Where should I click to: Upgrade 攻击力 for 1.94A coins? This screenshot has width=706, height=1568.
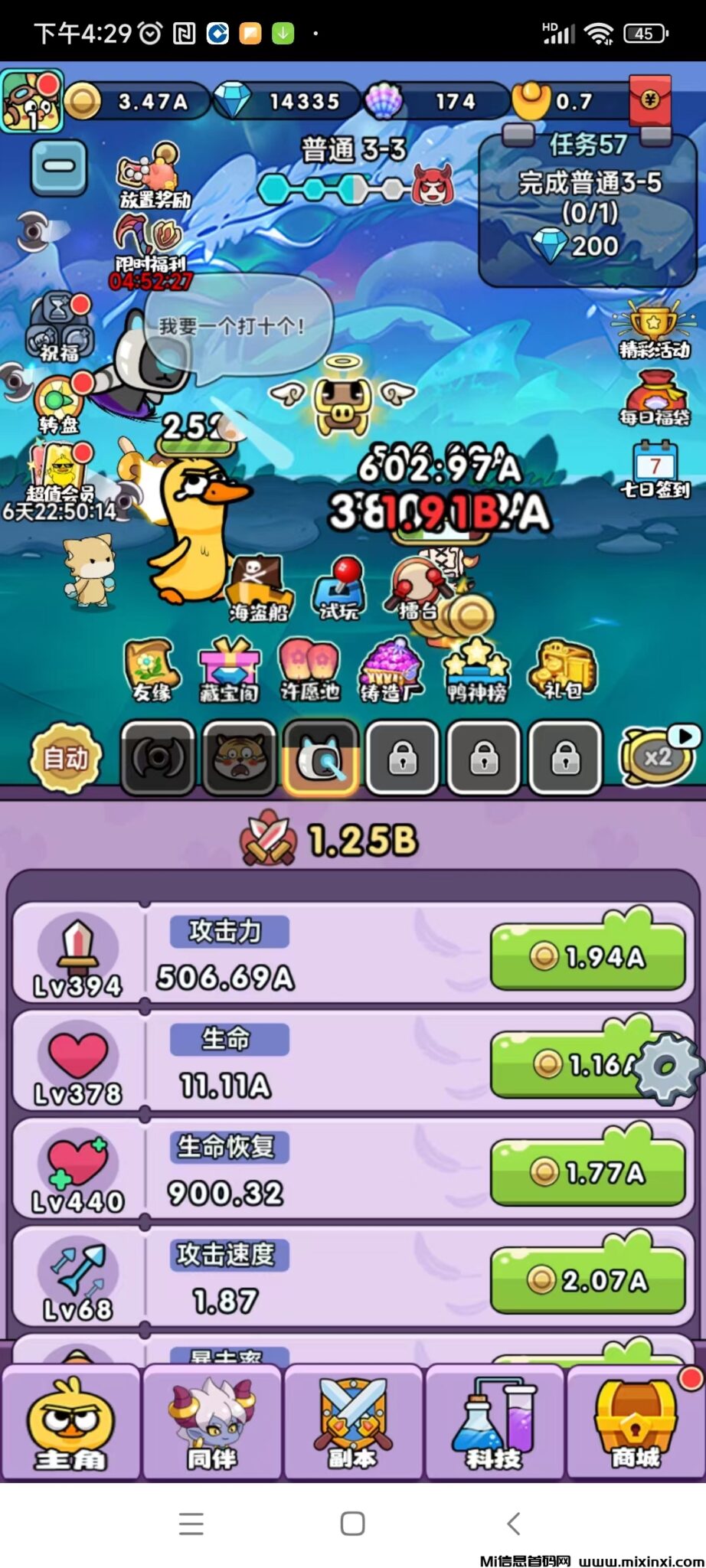(587, 955)
